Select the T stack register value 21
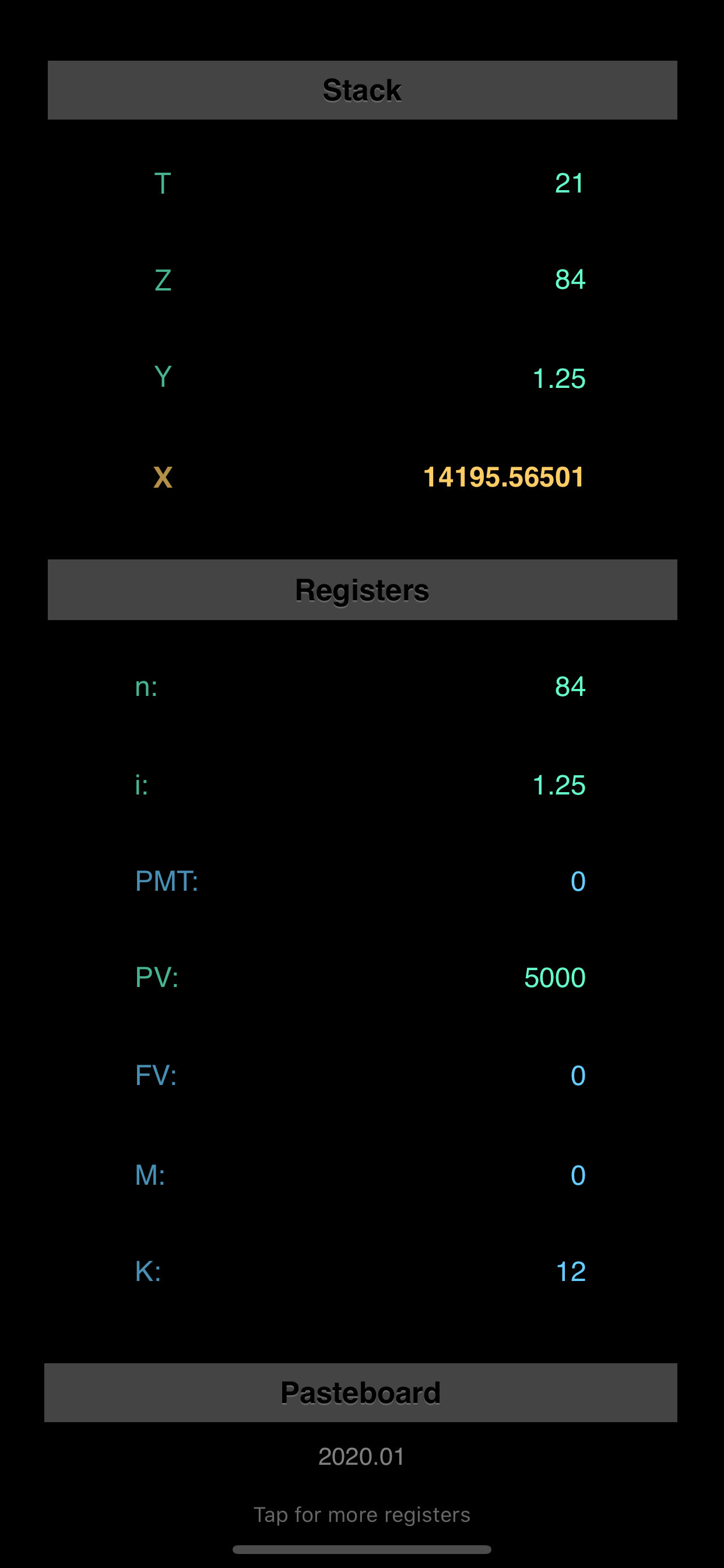The width and height of the screenshot is (724, 1568). (570, 183)
